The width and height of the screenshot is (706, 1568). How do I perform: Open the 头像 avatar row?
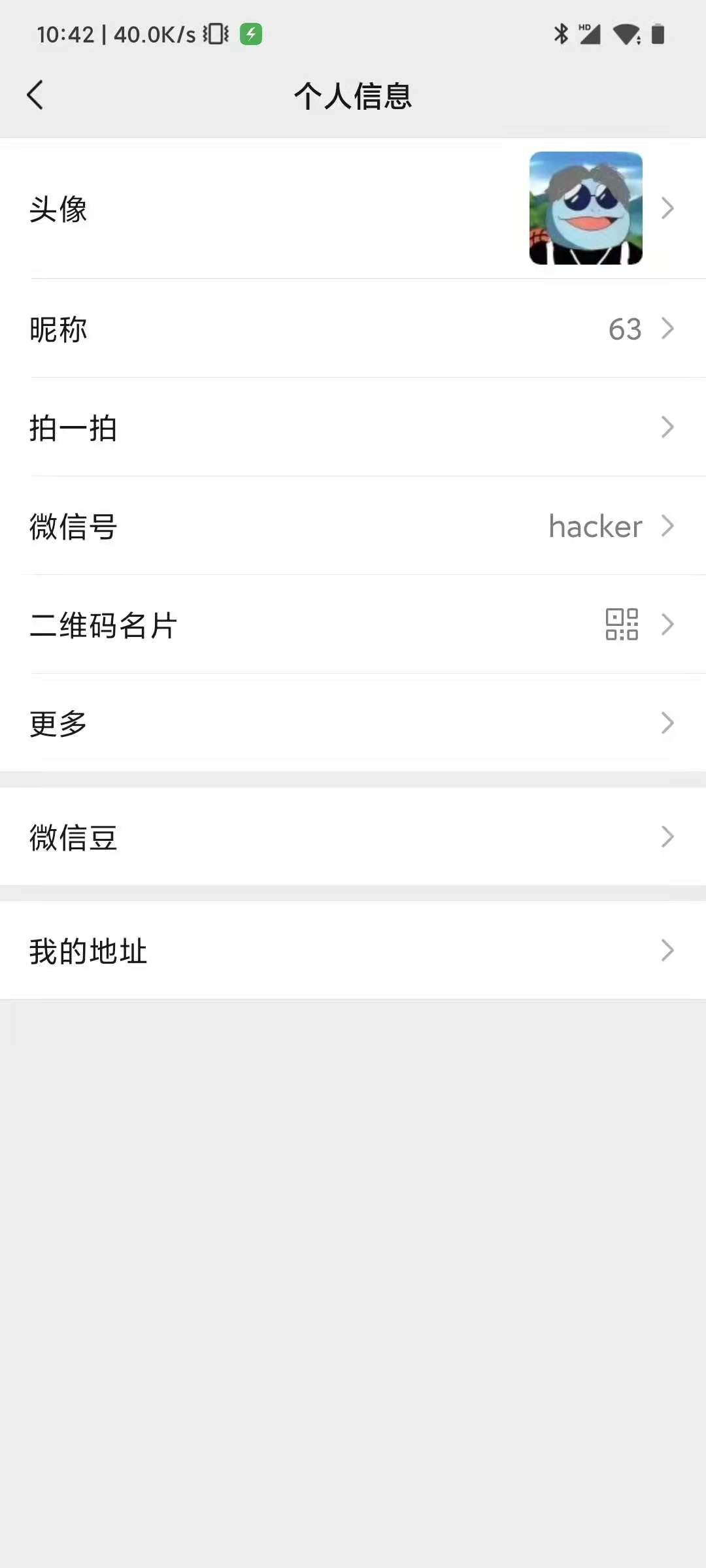pyautogui.click(x=353, y=208)
